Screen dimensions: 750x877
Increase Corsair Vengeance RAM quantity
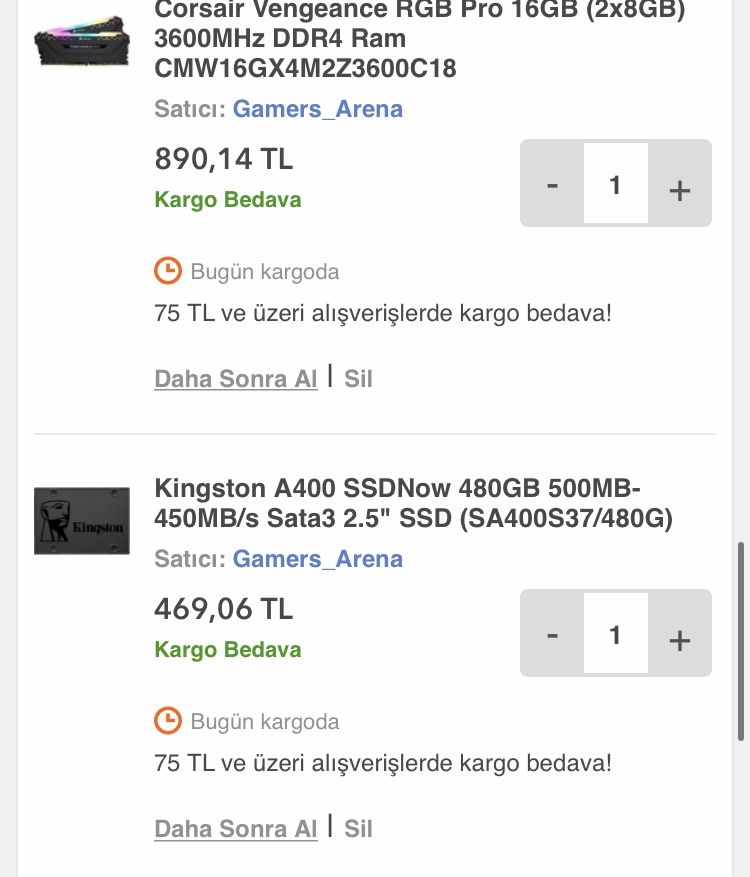click(680, 187)
